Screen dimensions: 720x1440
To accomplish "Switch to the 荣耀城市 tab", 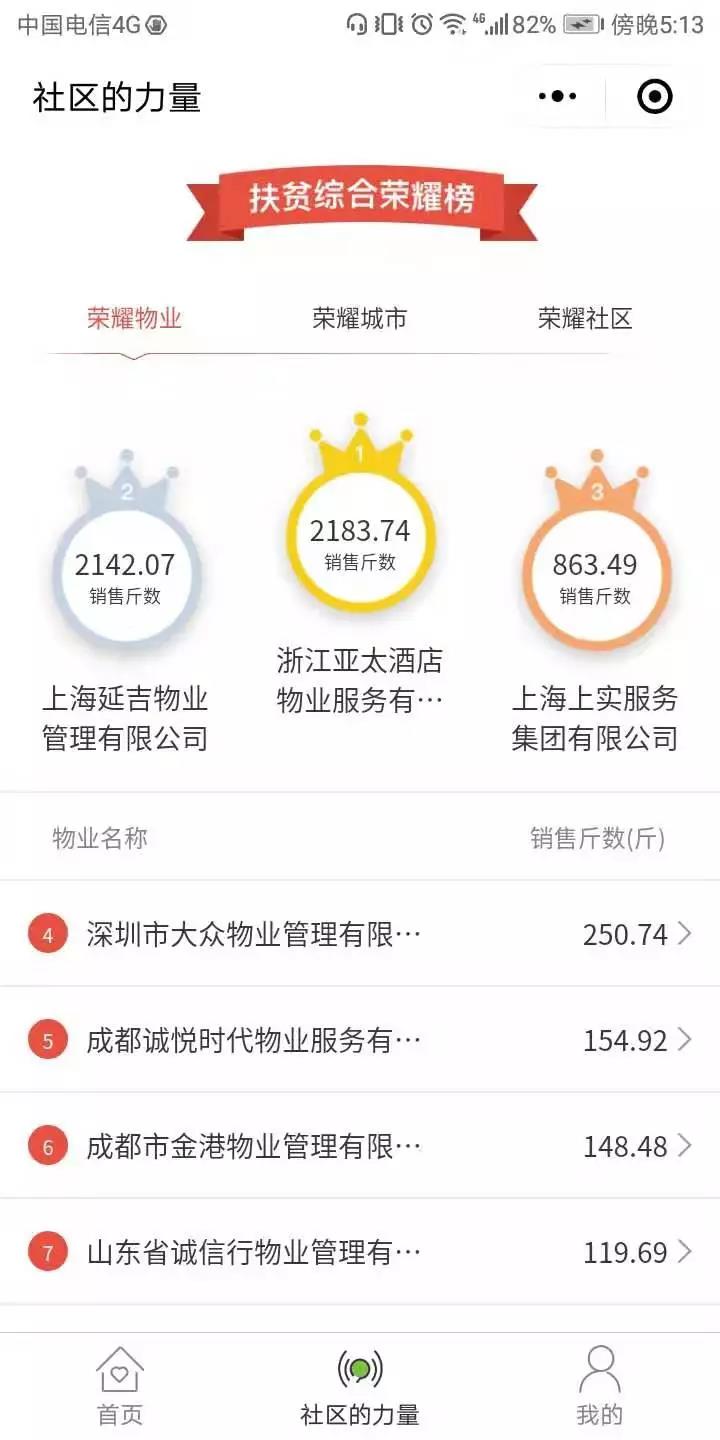I will (x=360, y=319).
